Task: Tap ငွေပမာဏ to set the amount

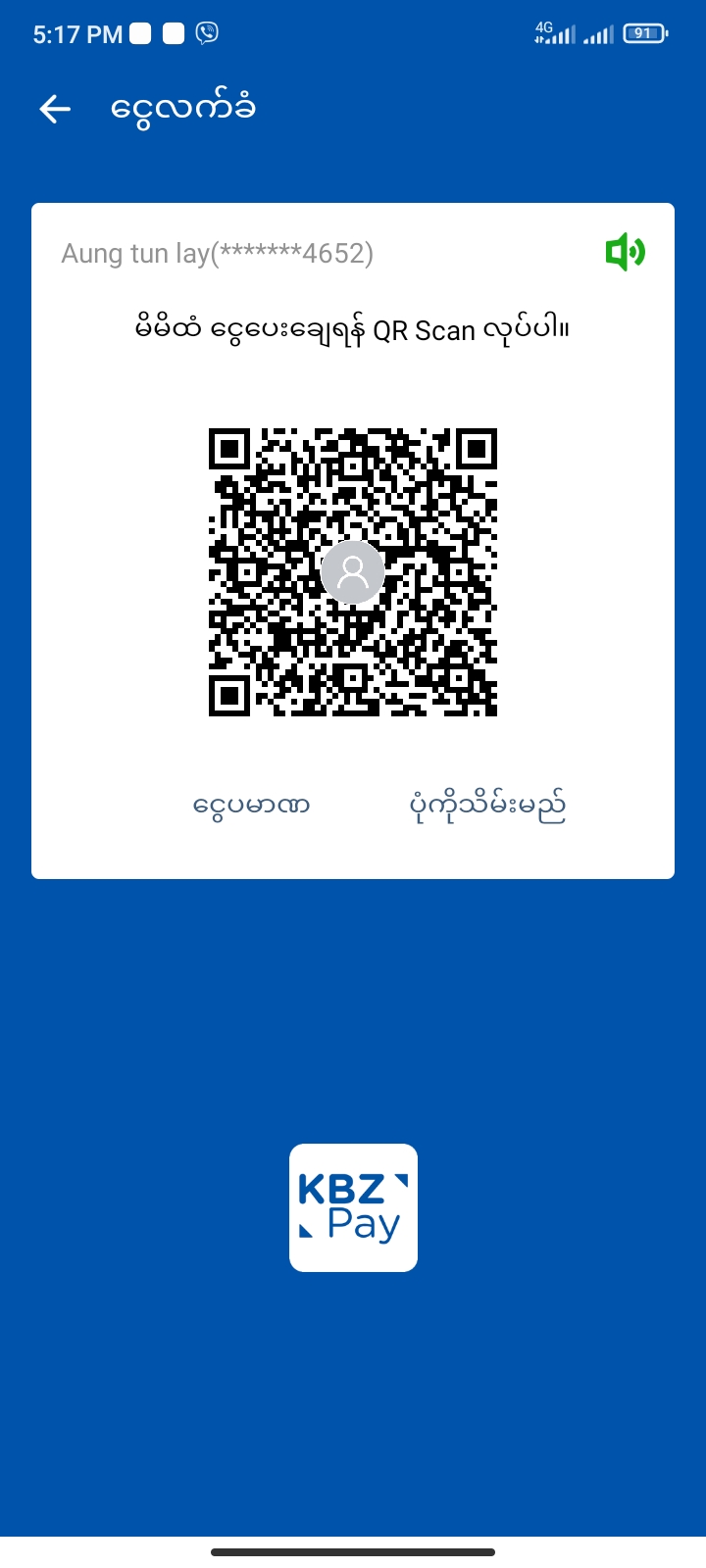Action: 252,807
